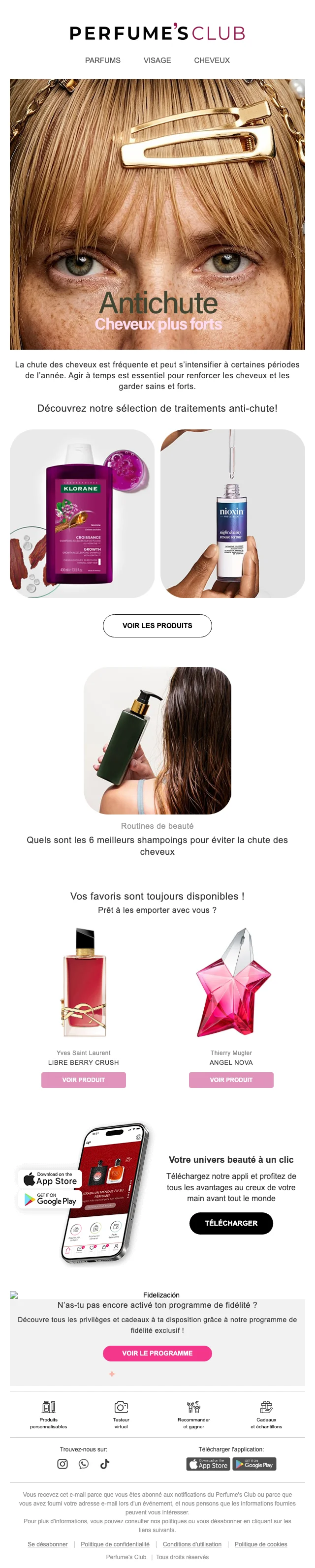Open the TikTok profile
The width and height of the screenshot is (315, 1568).
tap(105, 1463)
